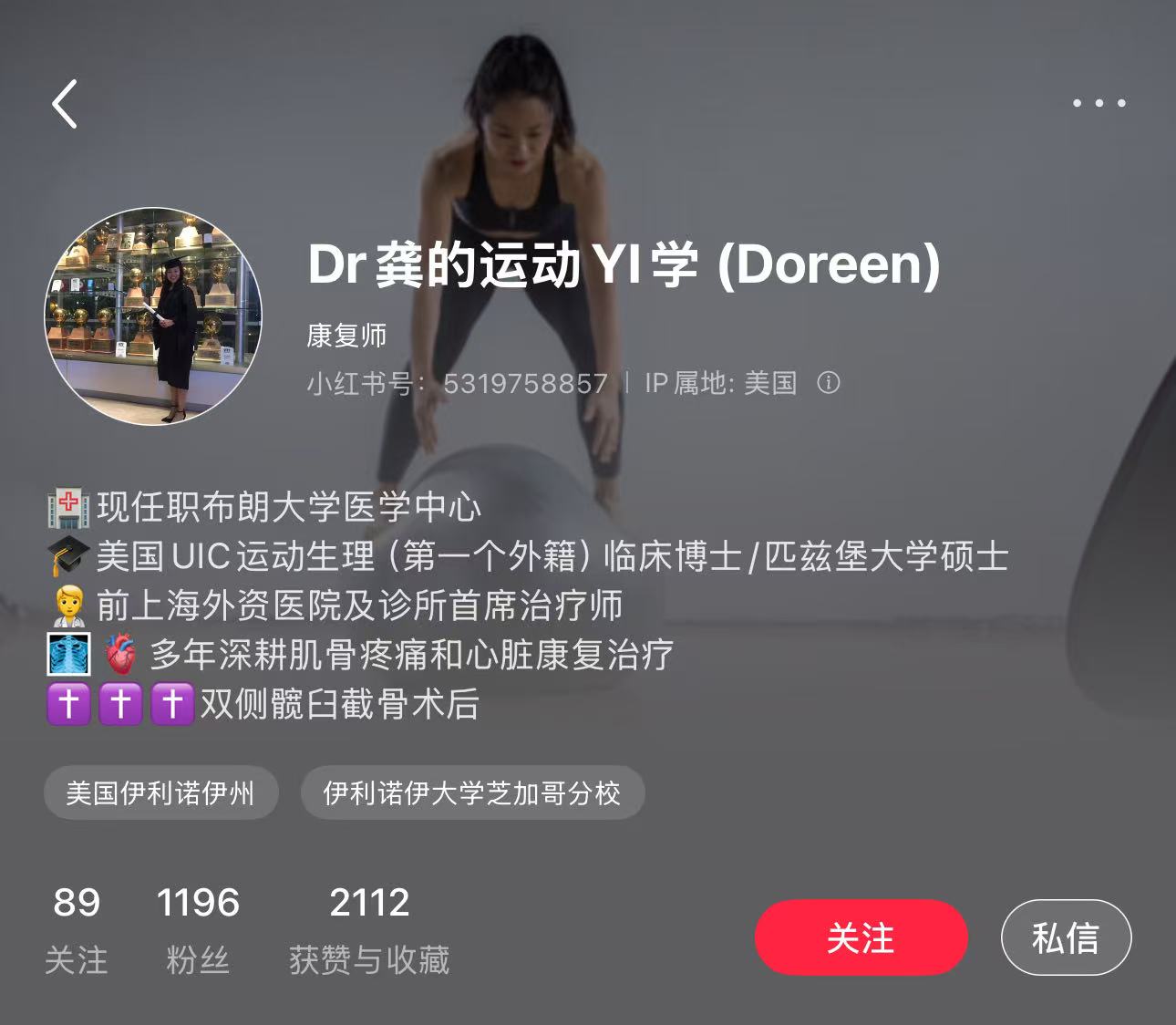The height and width of the screenshot is (1025, 1176).
Task: Open the three-dot overflow menu
Action: coord(1099,103)
